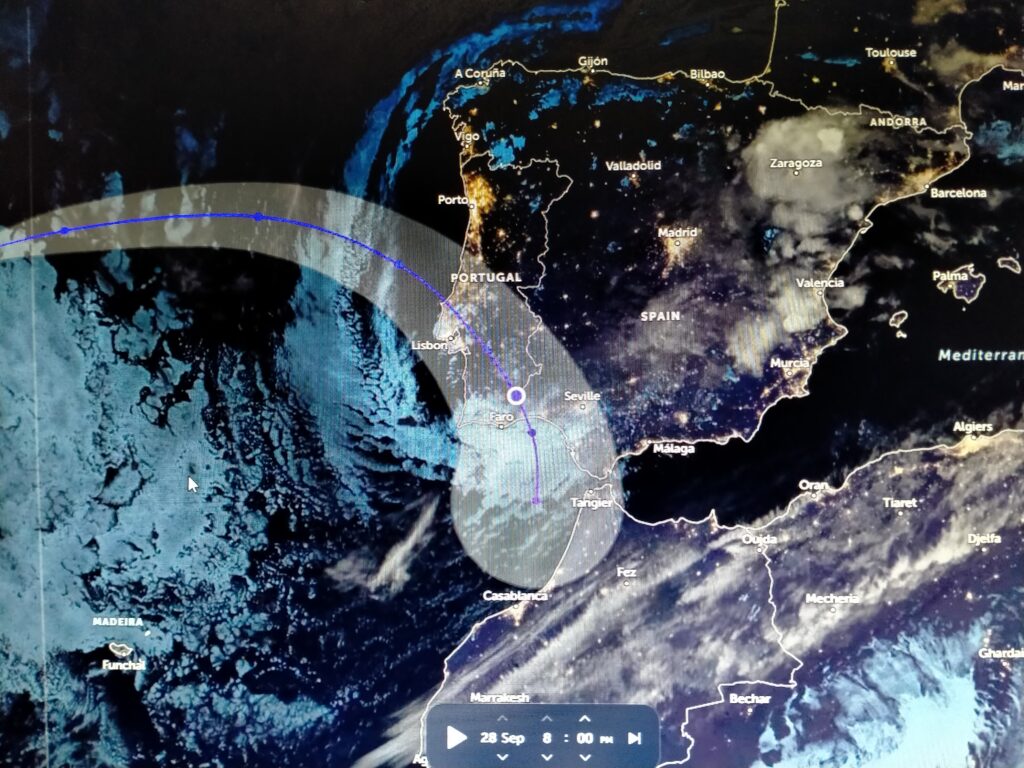
Task: Increase the minutes value
Action: click(x=586, y=718)
